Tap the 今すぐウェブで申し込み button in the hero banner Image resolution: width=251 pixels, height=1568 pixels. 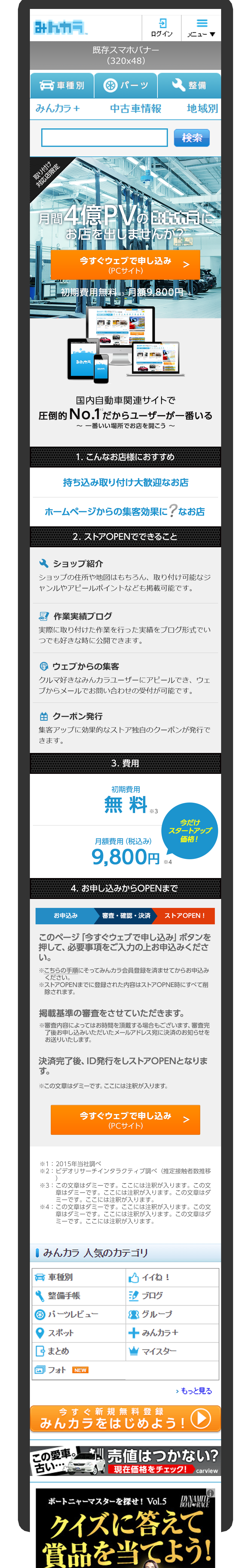click(125, 265)
